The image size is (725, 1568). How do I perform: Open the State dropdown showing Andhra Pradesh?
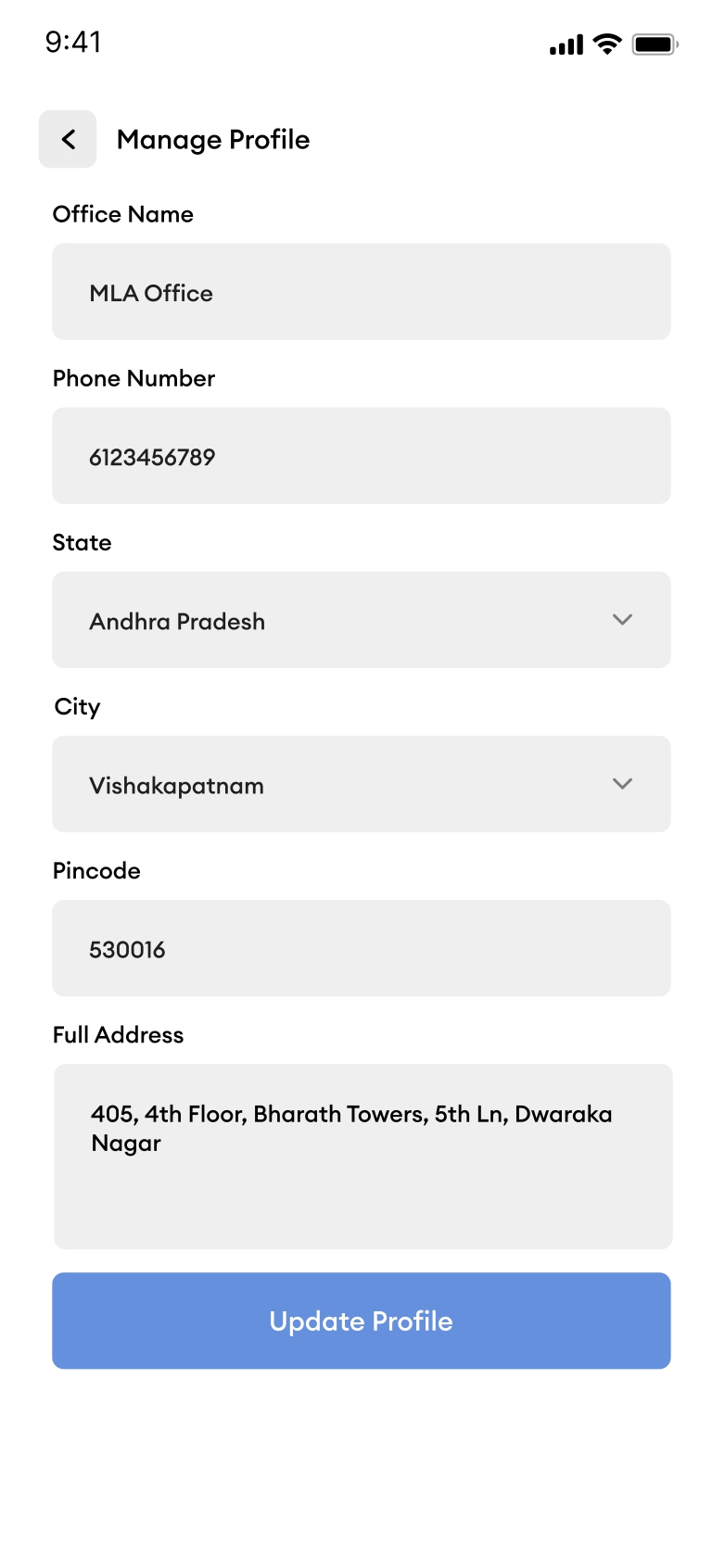362,620
